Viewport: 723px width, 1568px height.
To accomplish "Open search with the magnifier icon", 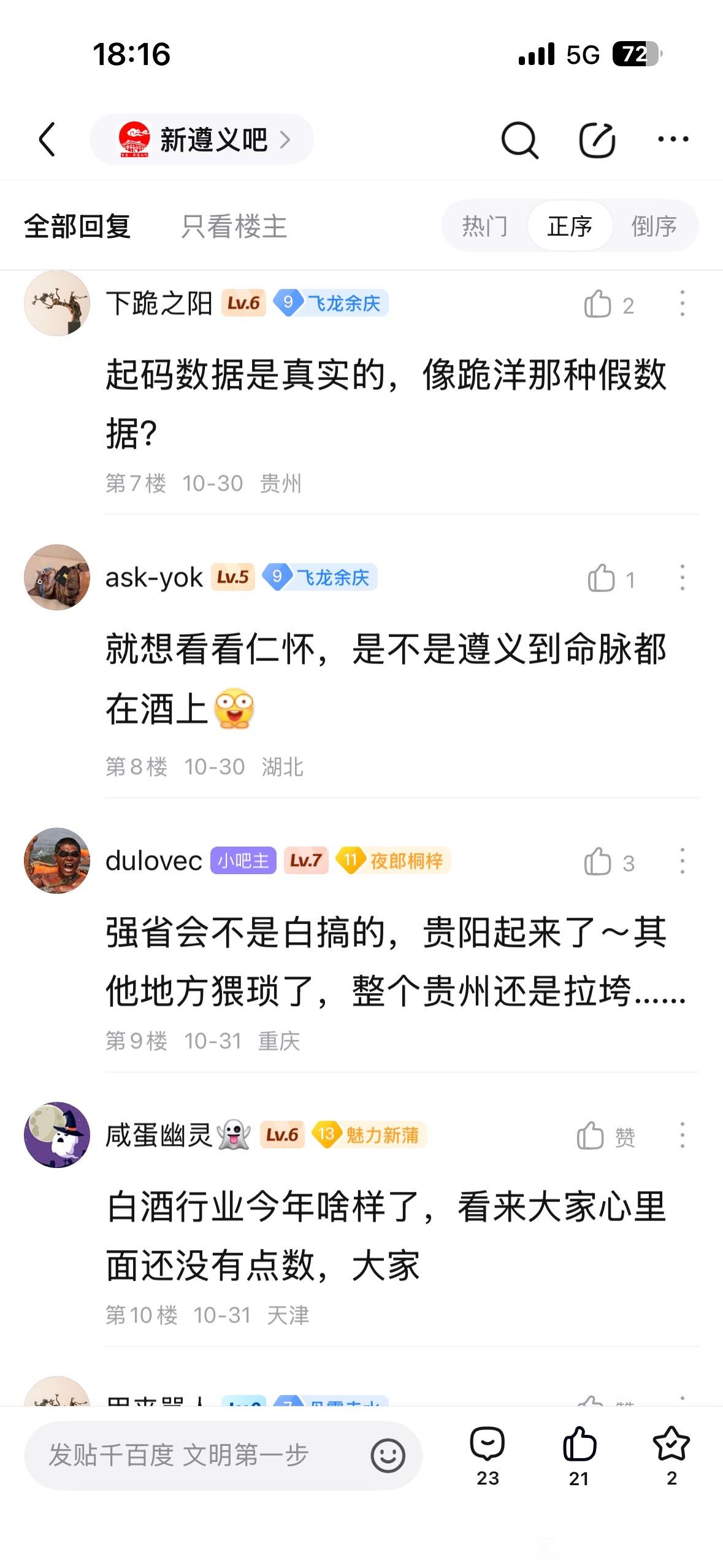I will point(519,140).
